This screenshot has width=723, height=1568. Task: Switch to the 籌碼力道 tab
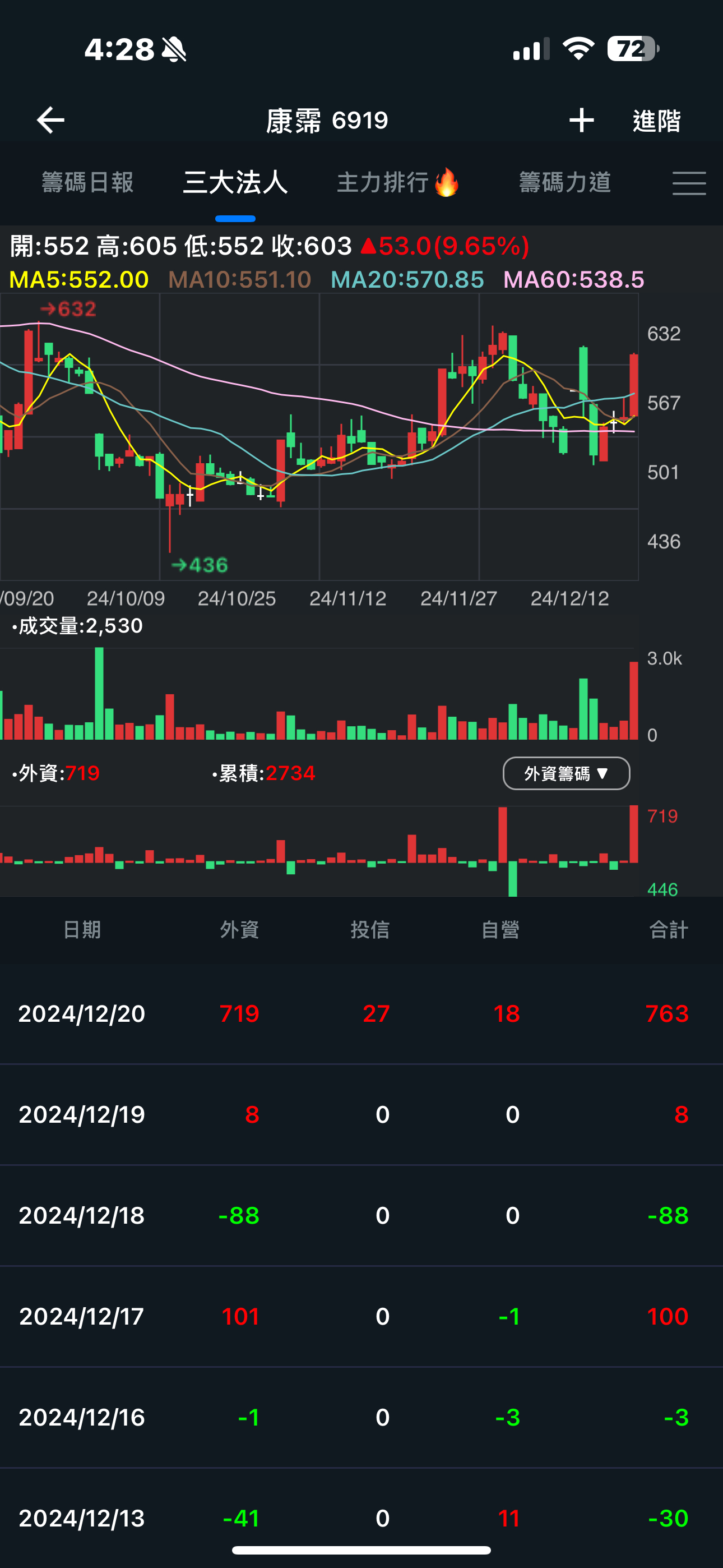[565, 183]
